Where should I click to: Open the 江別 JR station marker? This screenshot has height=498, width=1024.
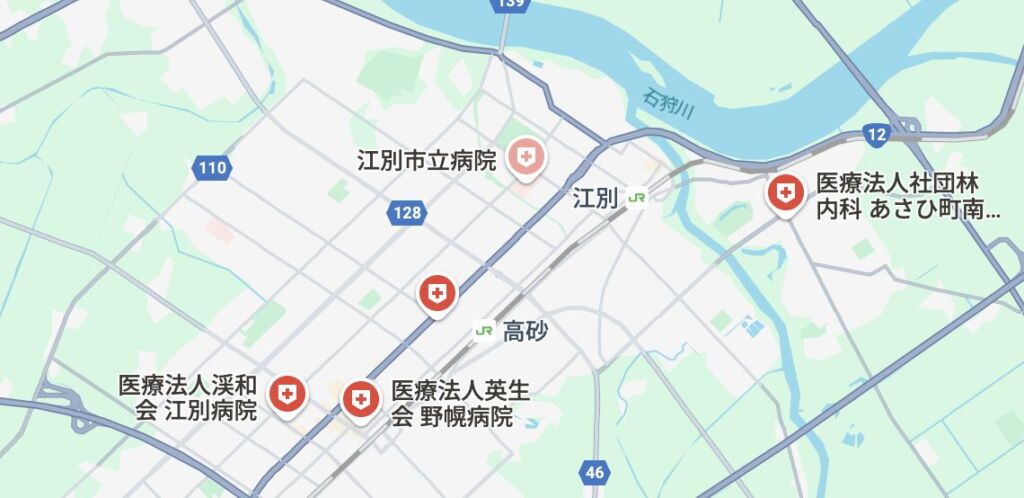[636, 198]
